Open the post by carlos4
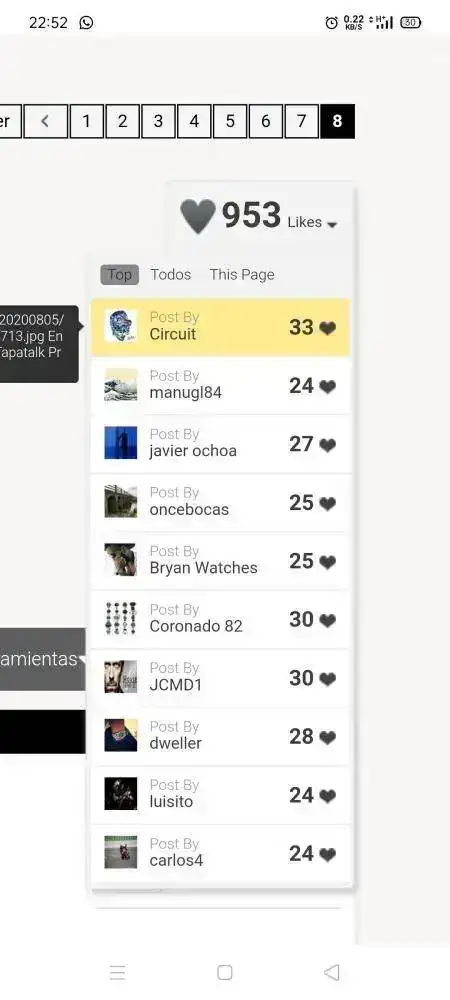Viewport: 450px width, 1000px height. click(x=221, y=853)
